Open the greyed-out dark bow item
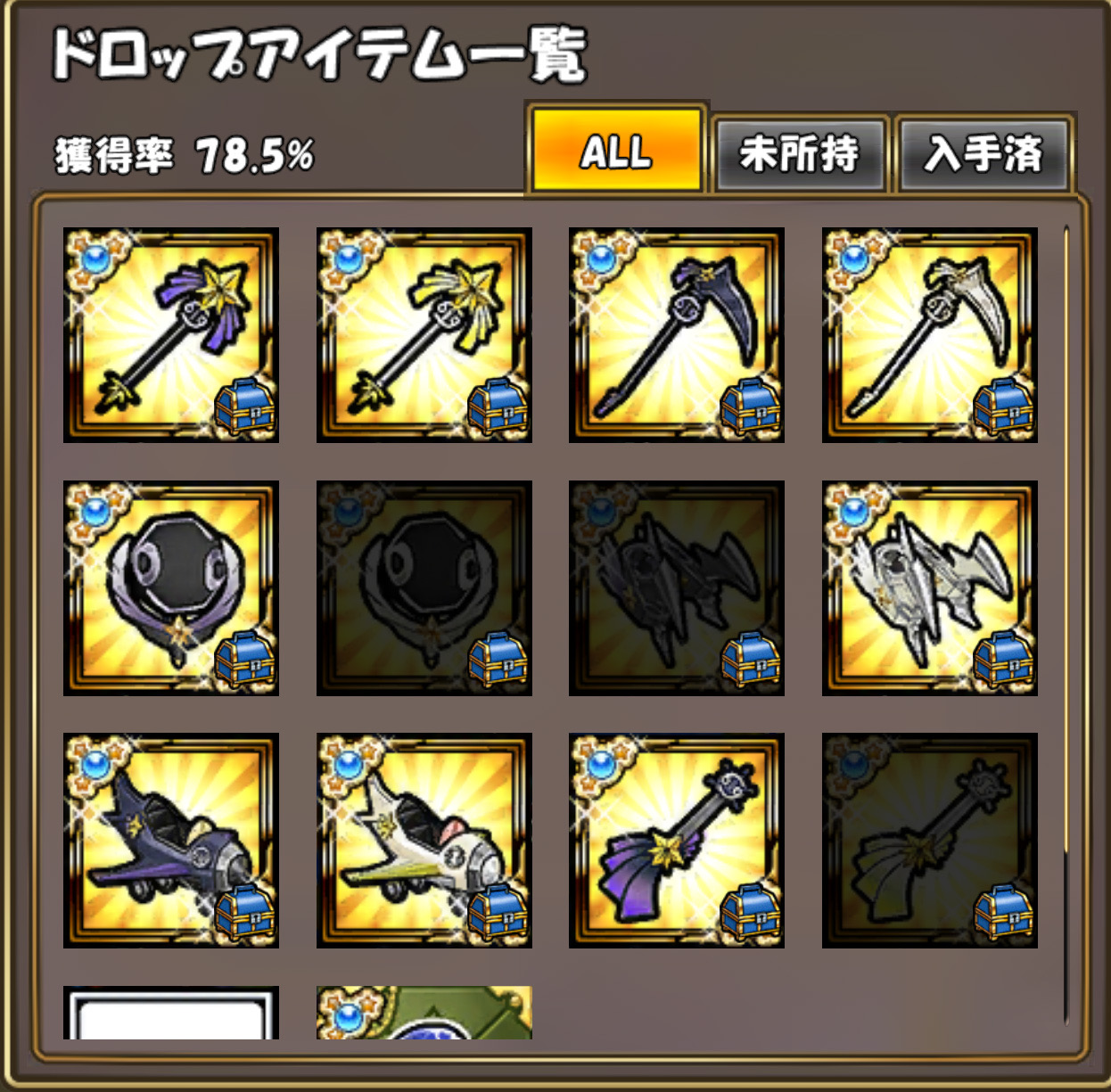The width and height of the screenshot is (1111, 1092). coord(677,588)
